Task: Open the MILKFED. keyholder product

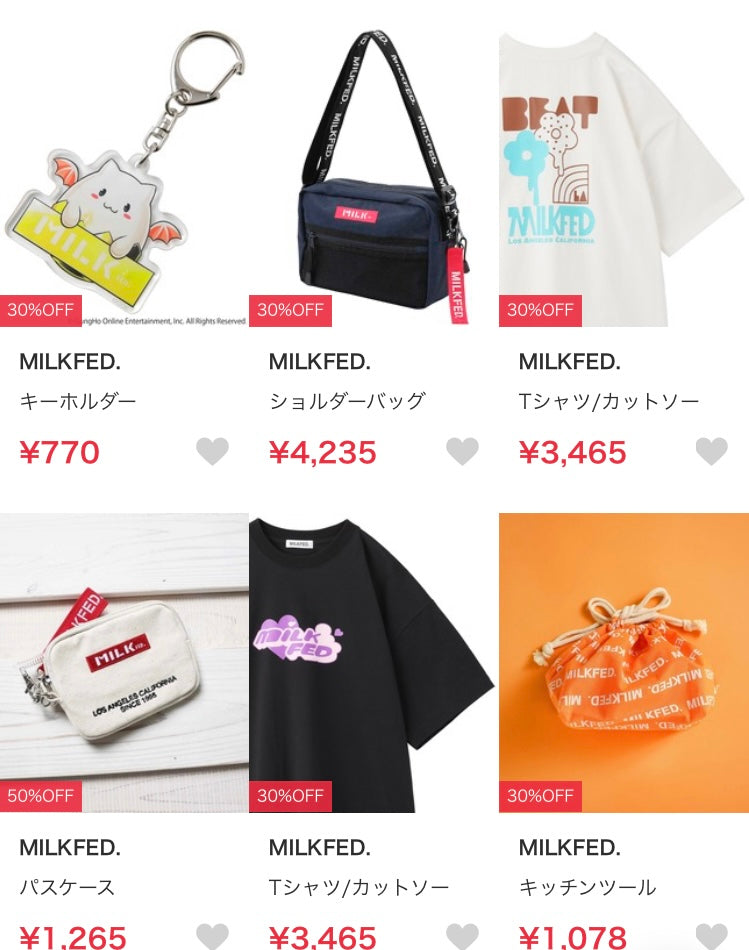Action: point(124,178)
